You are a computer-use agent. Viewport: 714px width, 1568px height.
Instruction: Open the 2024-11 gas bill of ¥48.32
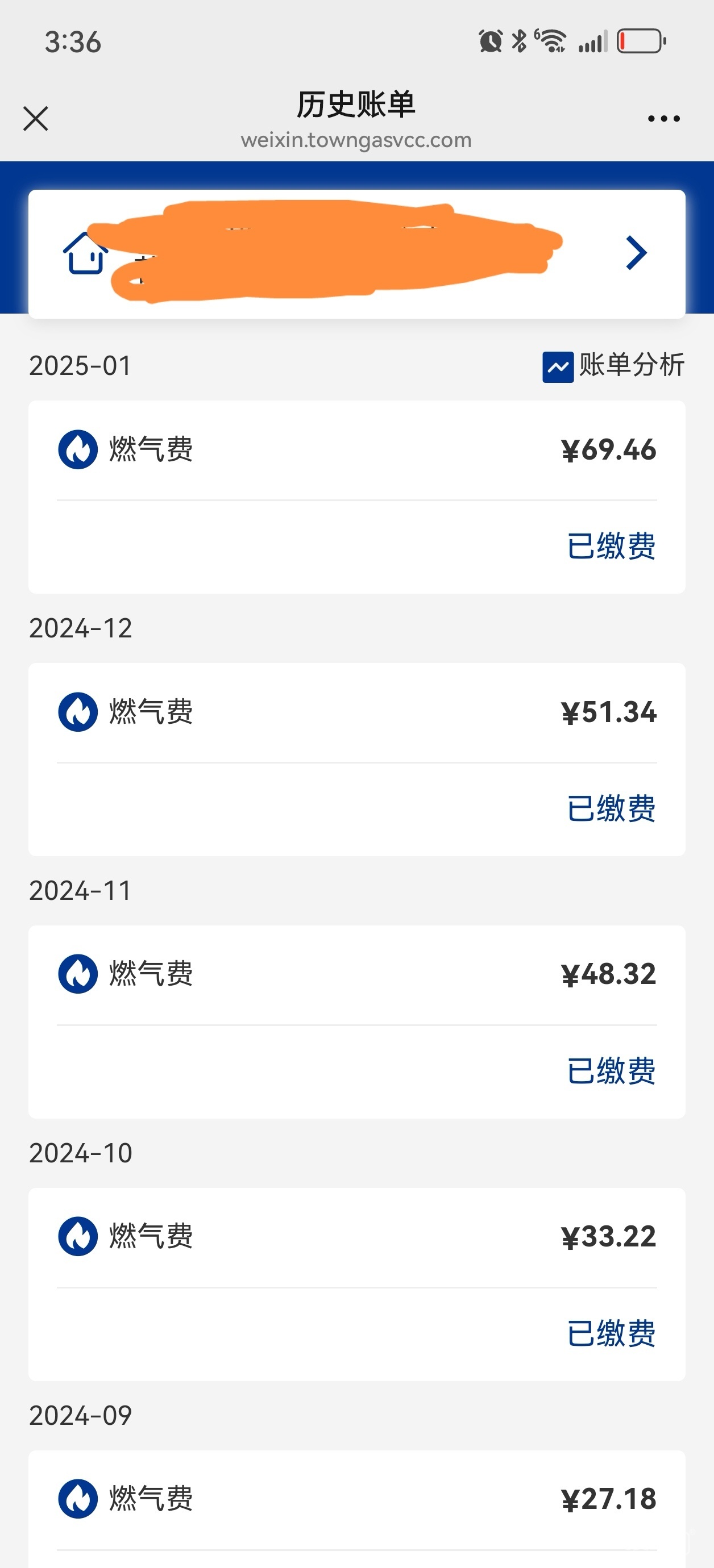pos(356,975)
